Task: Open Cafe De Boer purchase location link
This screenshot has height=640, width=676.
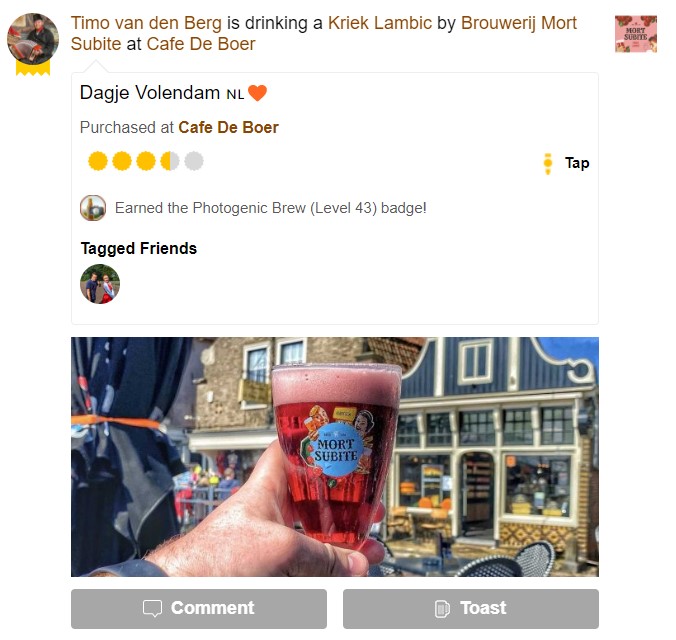Action: click(x=228, y=127)
